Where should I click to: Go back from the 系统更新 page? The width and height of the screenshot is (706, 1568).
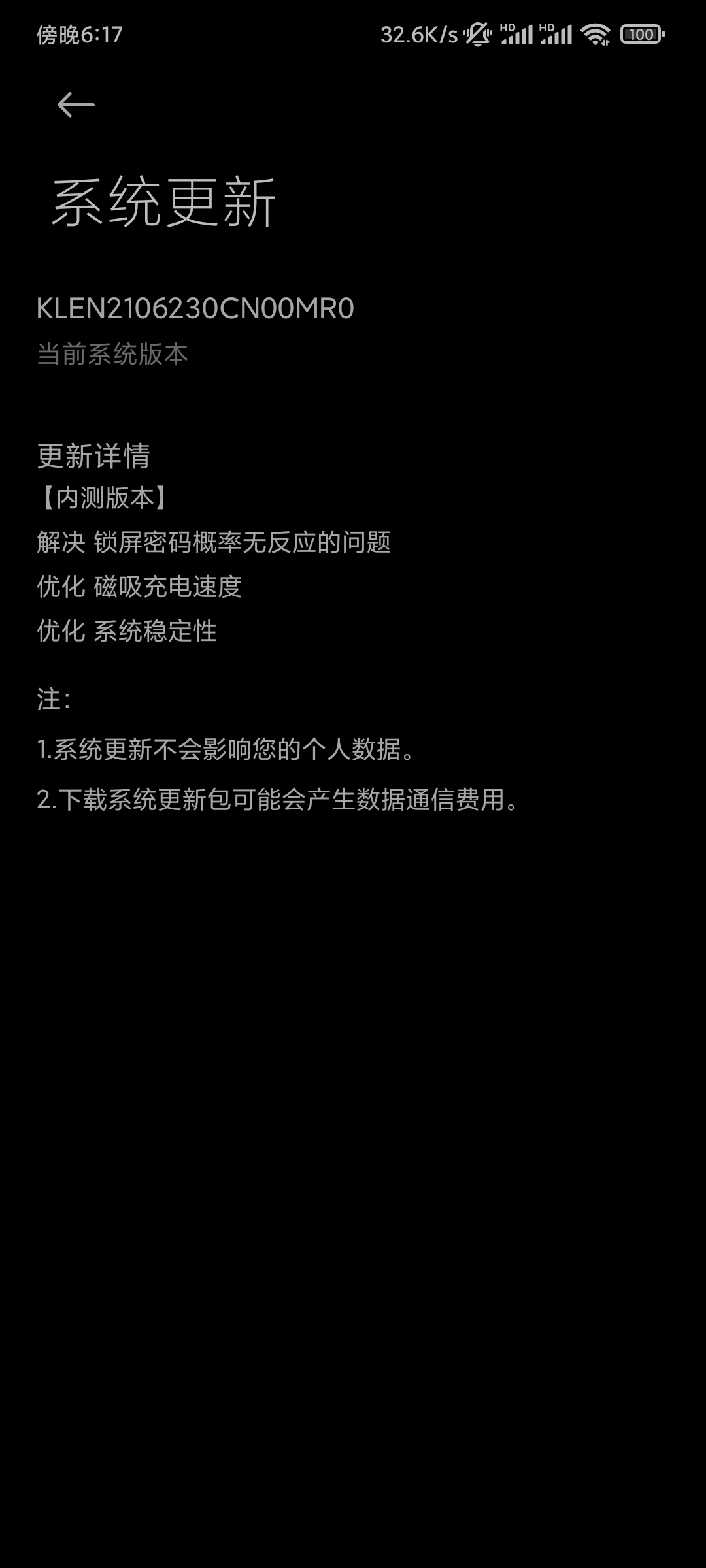[x=76, y=105]
